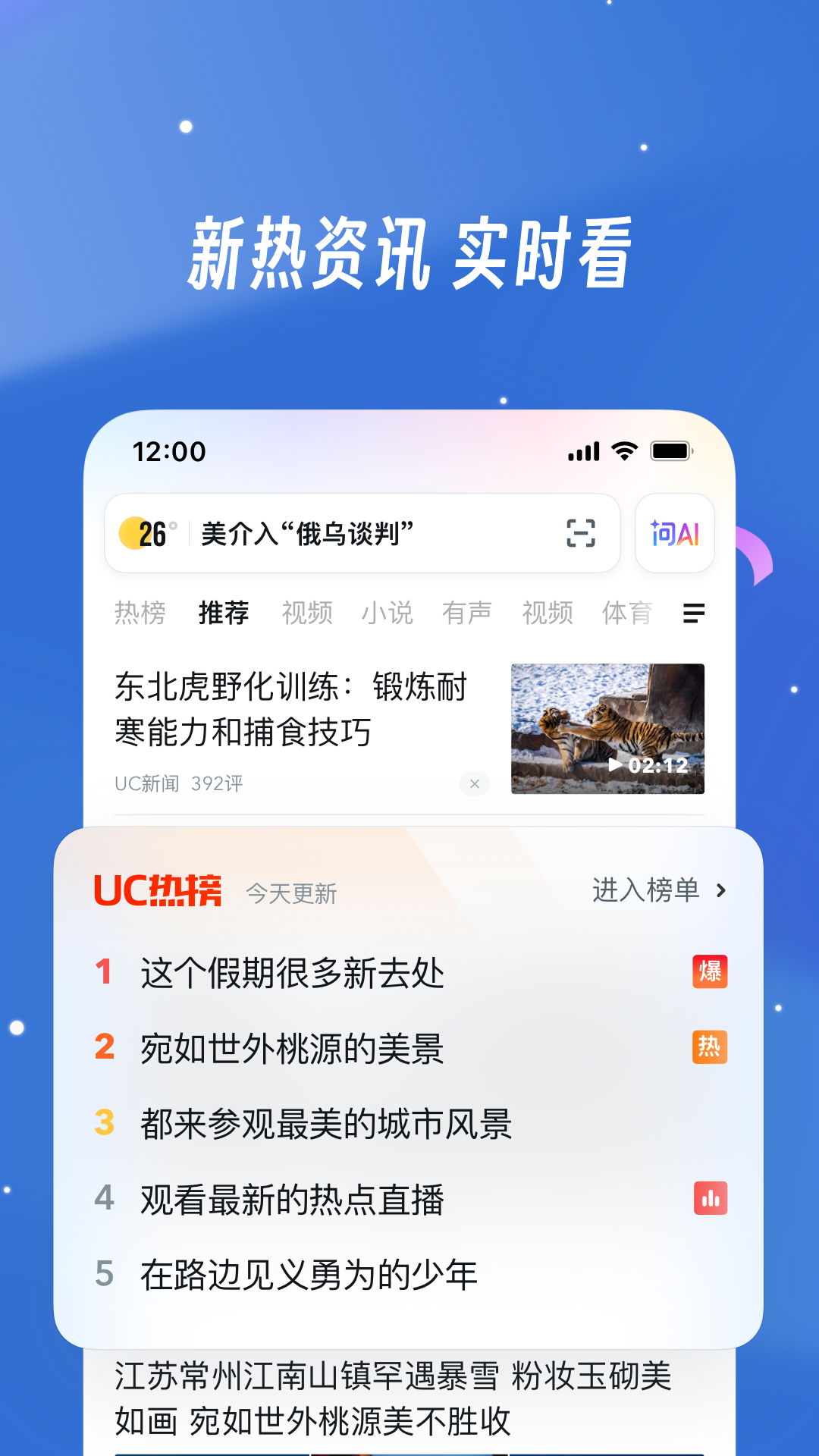The height and width of the screenshot is (1456, 819).
Task: Tap the 热 badge next to 宛如世外桃源的美景
Action: click(709, 1048)
